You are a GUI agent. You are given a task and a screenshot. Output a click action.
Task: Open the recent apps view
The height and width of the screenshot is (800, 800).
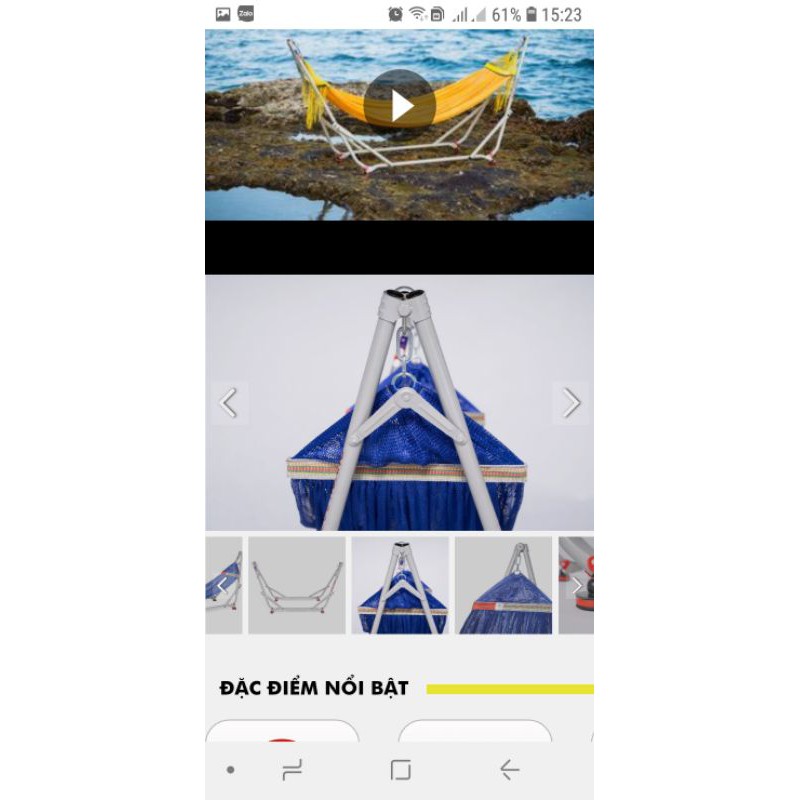[292, 769]
